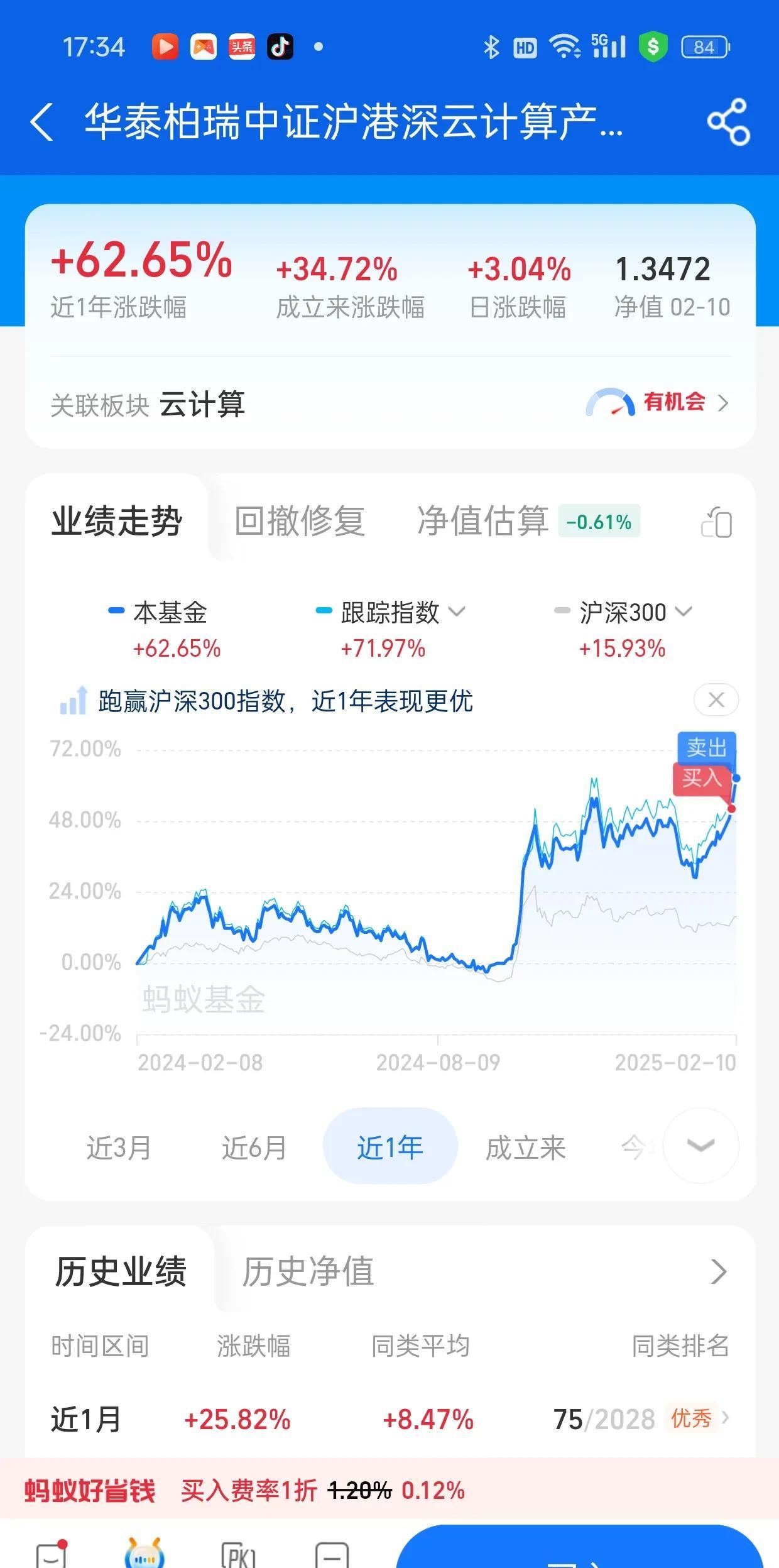Select the 成立来 time range
779x1568 pixels.
[x=526, y=1148]
